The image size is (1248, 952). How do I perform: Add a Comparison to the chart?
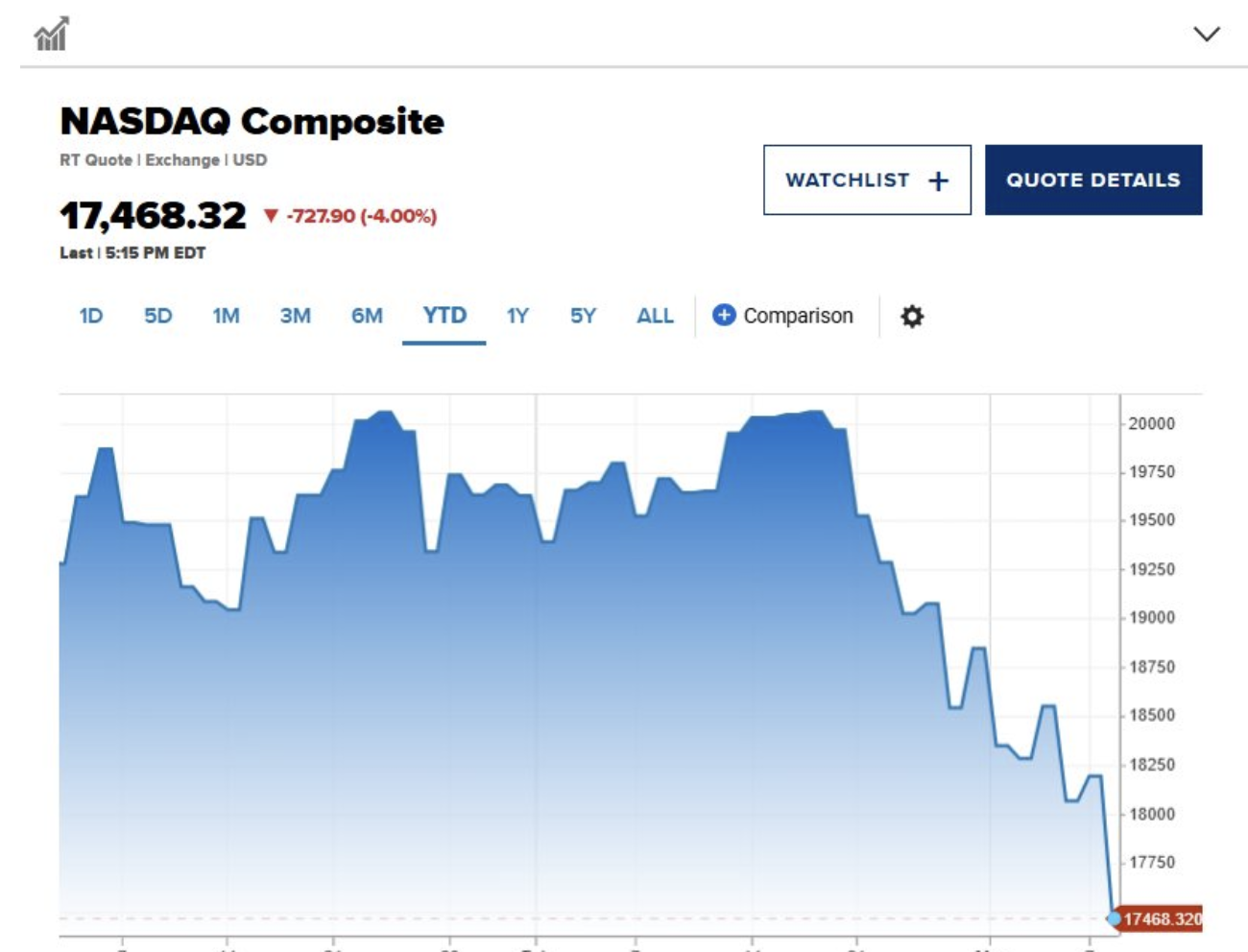click(782, 316)
